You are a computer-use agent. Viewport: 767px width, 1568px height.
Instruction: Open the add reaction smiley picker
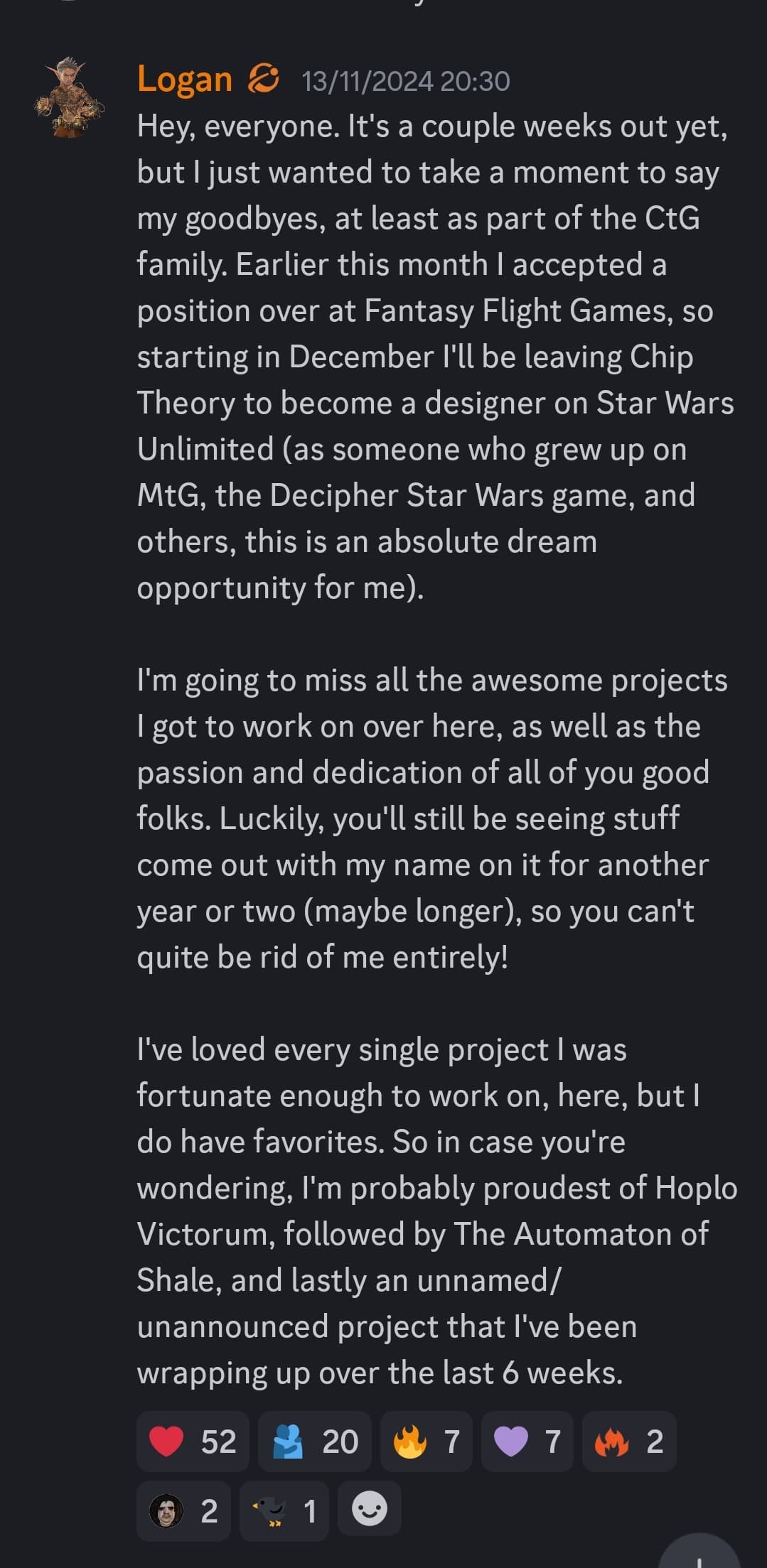click(370, 1510)
